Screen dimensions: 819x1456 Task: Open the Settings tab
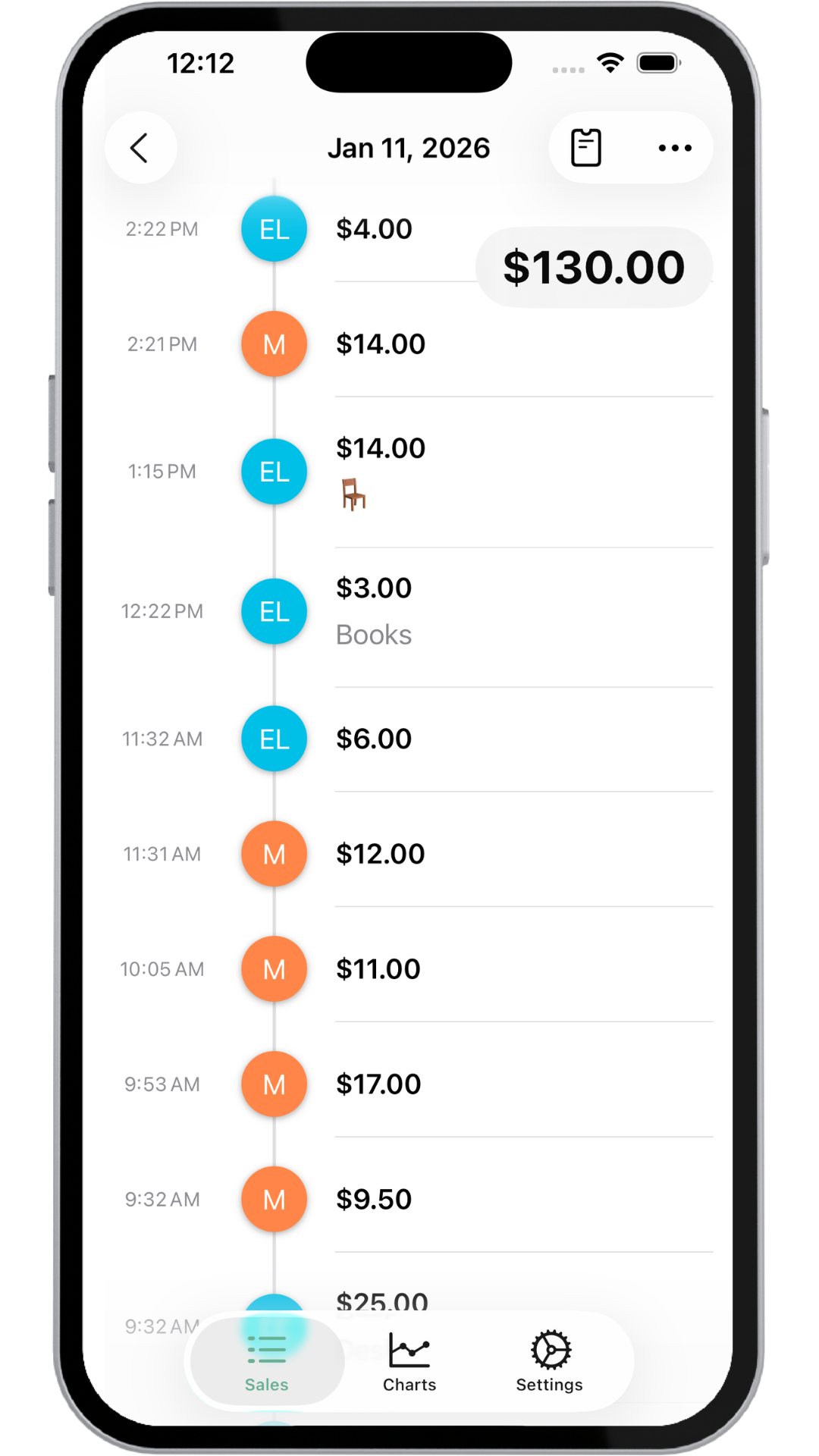click(549, 1361)
